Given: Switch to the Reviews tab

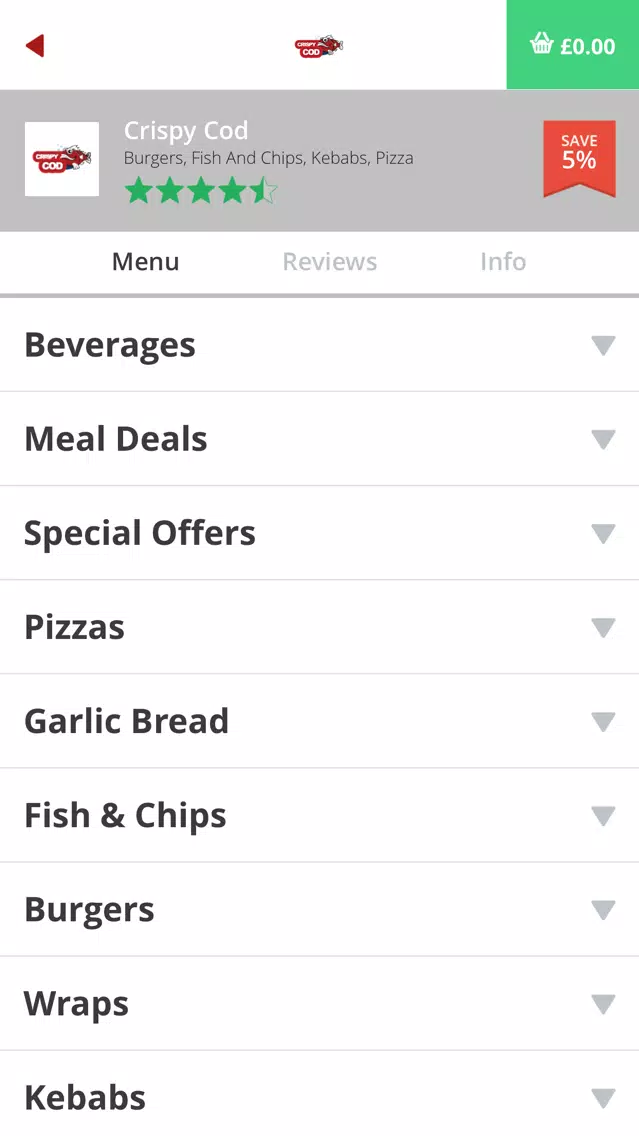Looking at the screenshot, I should (330, 262).
